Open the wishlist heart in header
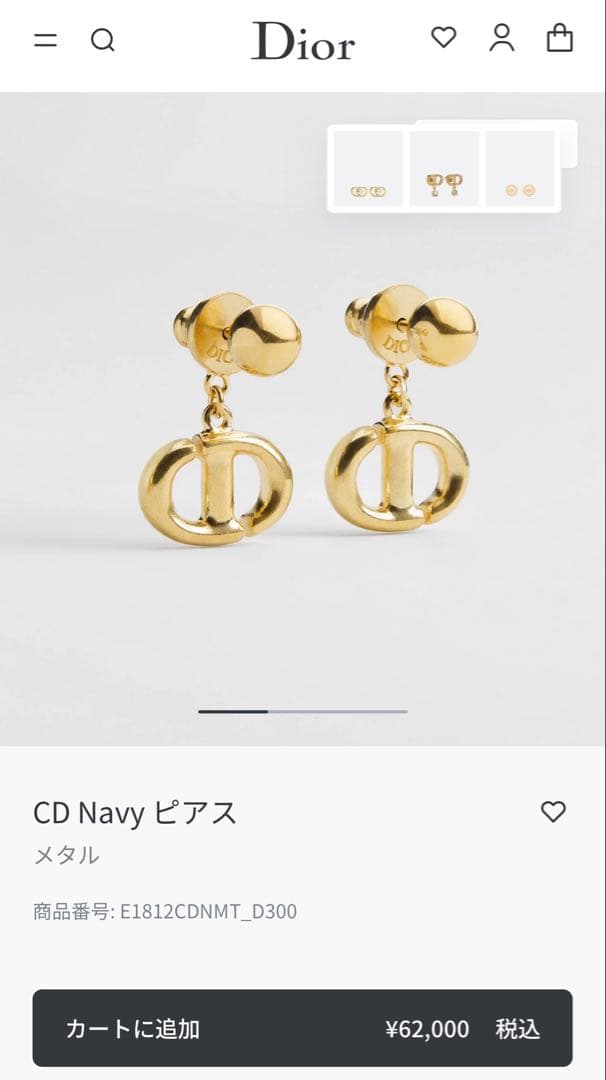606x1080 pixels. [x=443, y=38]
